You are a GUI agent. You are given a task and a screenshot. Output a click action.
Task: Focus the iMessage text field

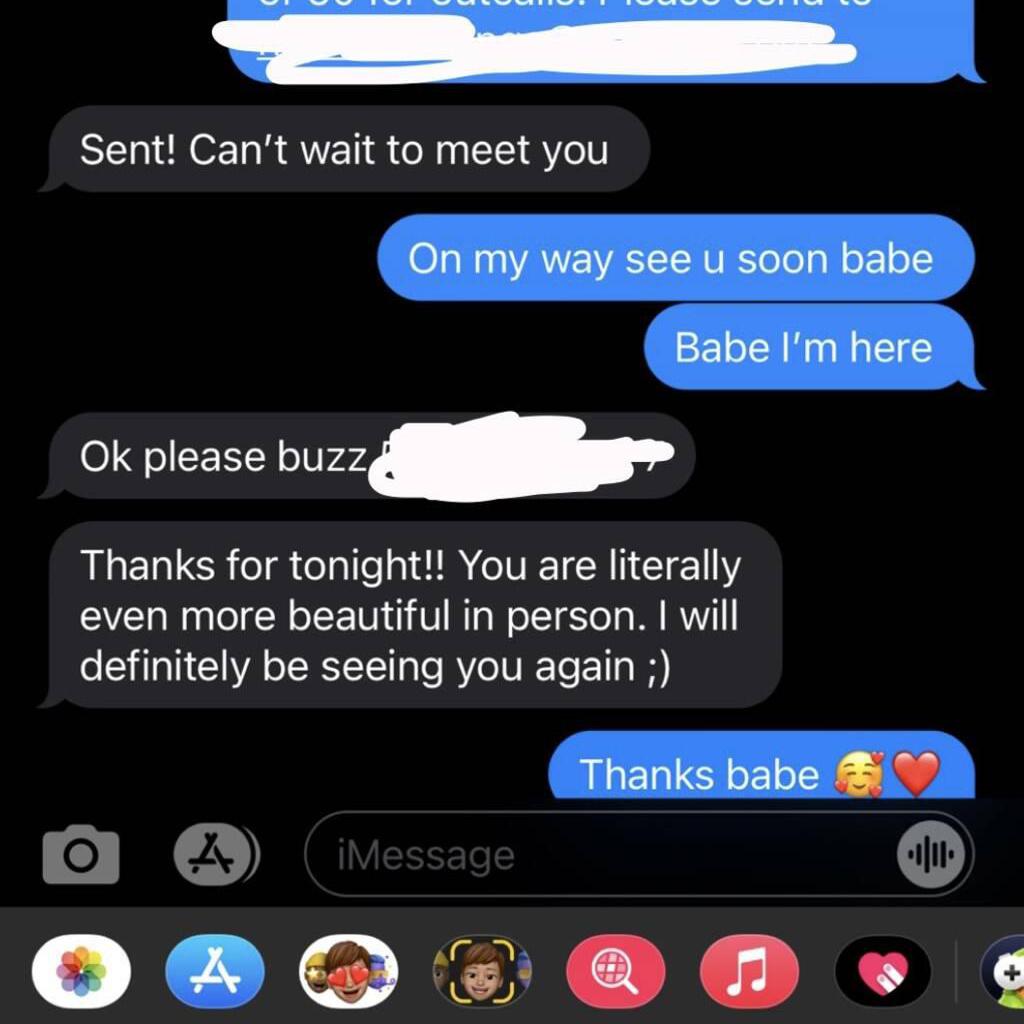tap(600, 854)
